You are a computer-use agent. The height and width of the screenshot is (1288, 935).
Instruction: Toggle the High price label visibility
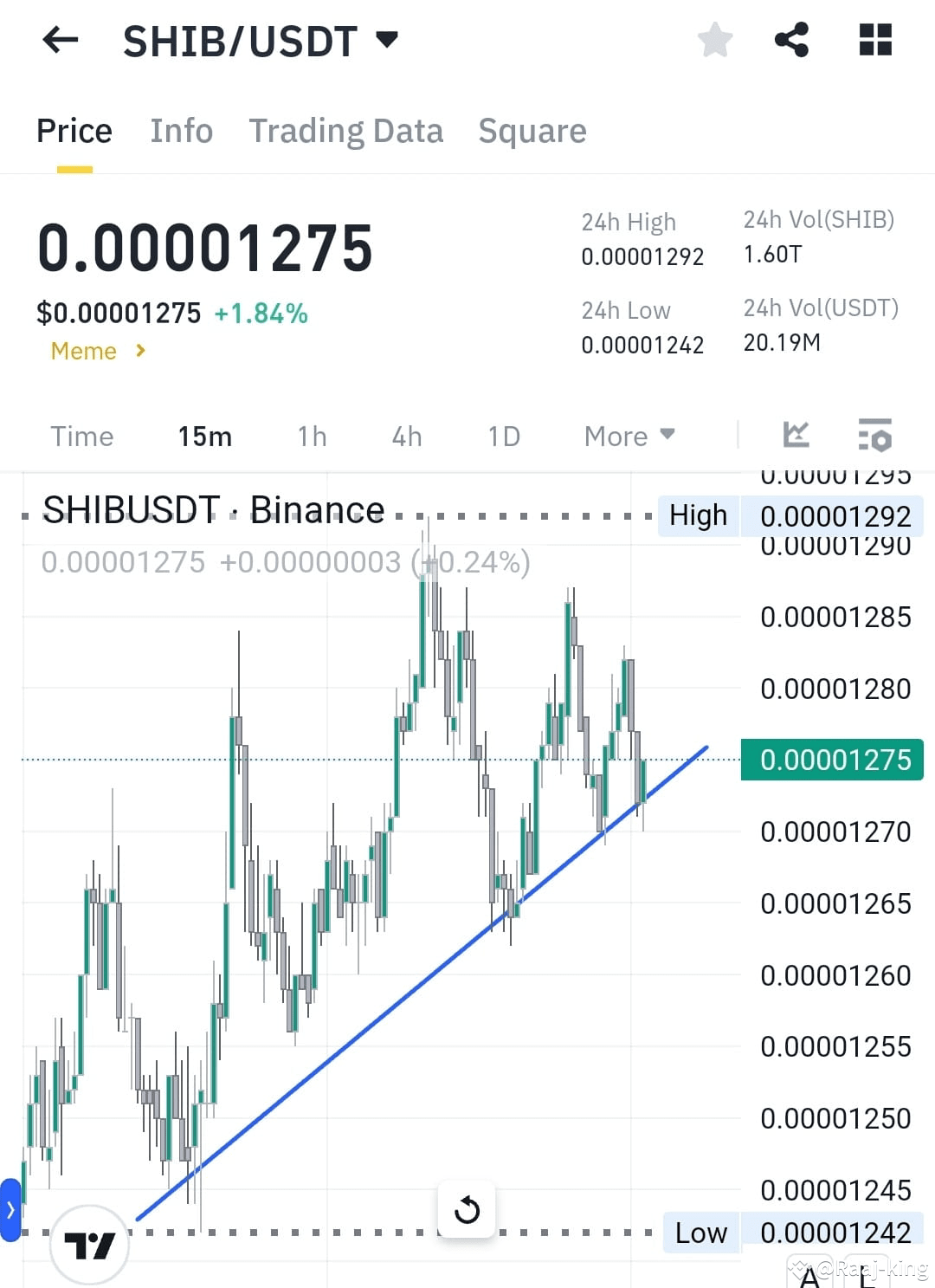(698, 515)
